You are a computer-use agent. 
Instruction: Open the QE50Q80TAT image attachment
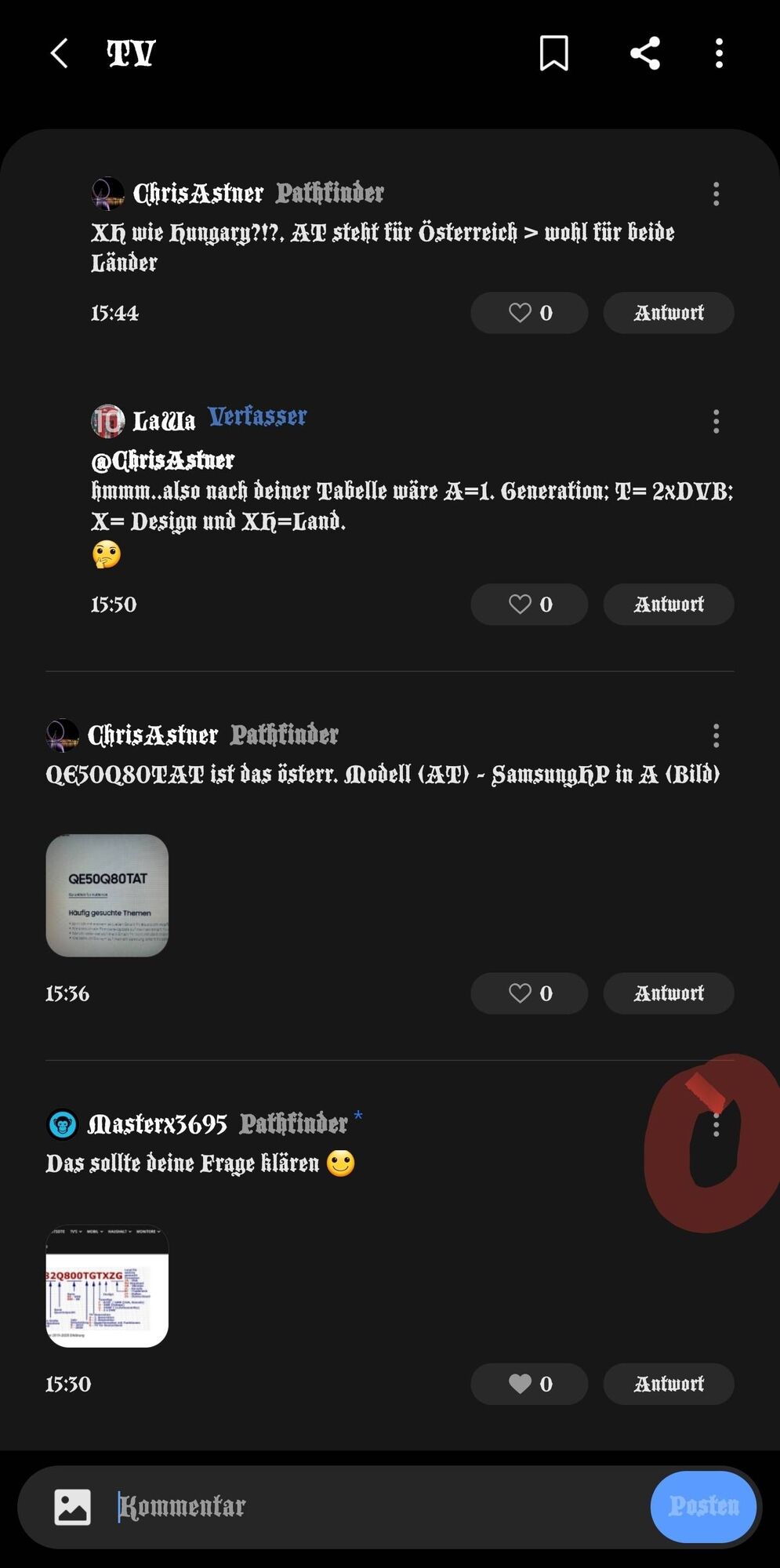(x=107, y=895)
